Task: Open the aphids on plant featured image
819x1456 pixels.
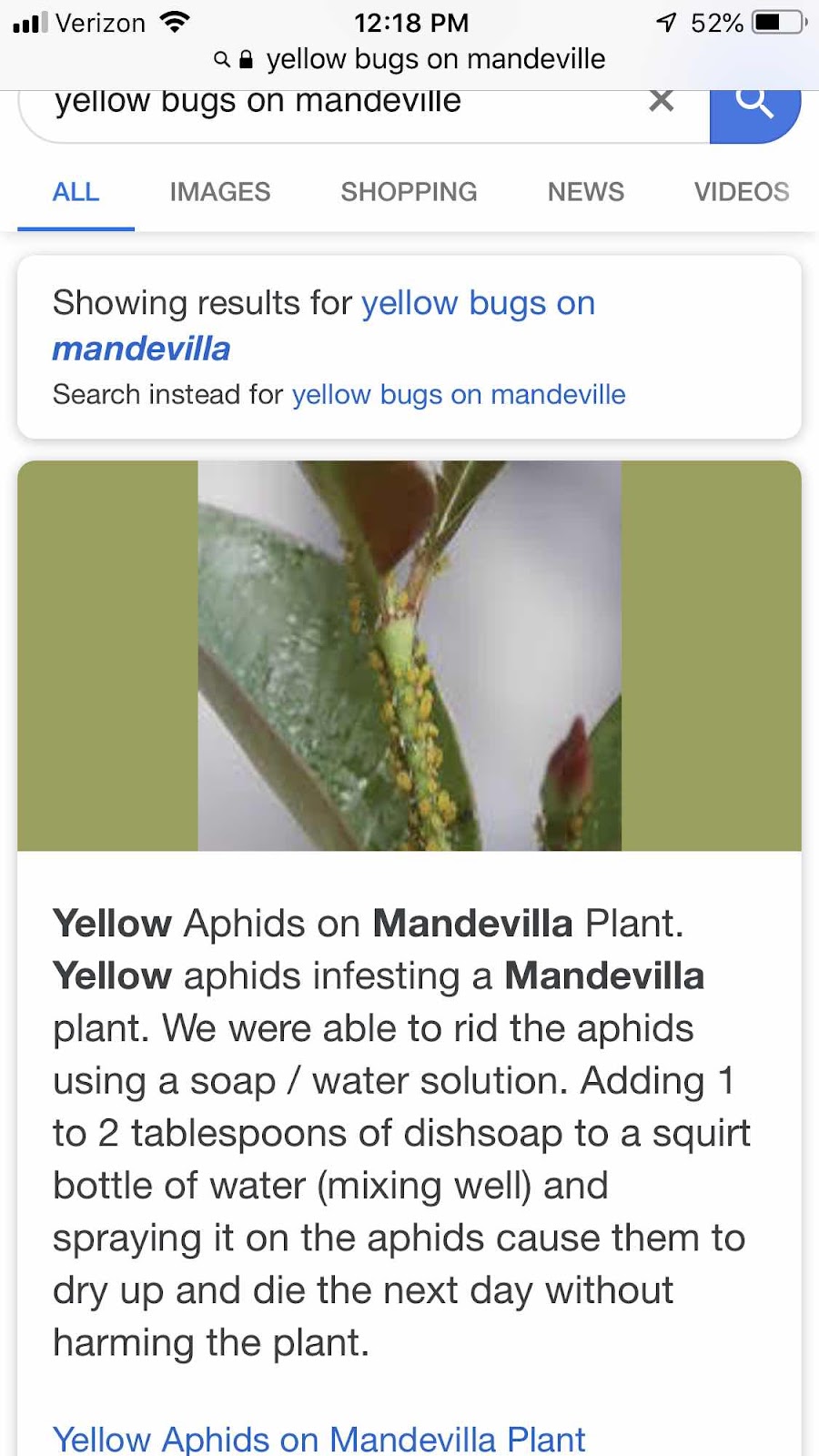Action: point(409,655)
